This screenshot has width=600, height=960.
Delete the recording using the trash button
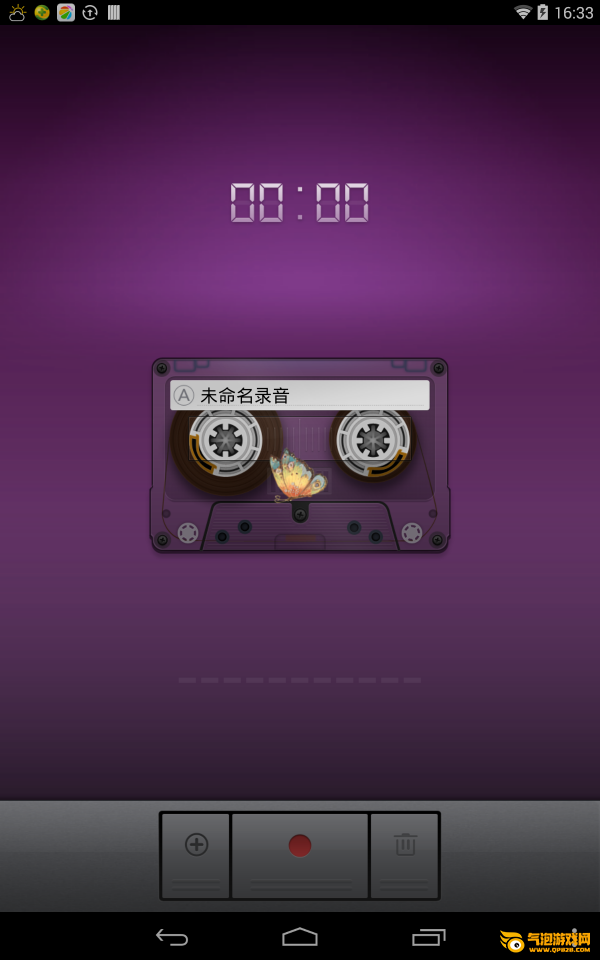[x=405, y=855]
